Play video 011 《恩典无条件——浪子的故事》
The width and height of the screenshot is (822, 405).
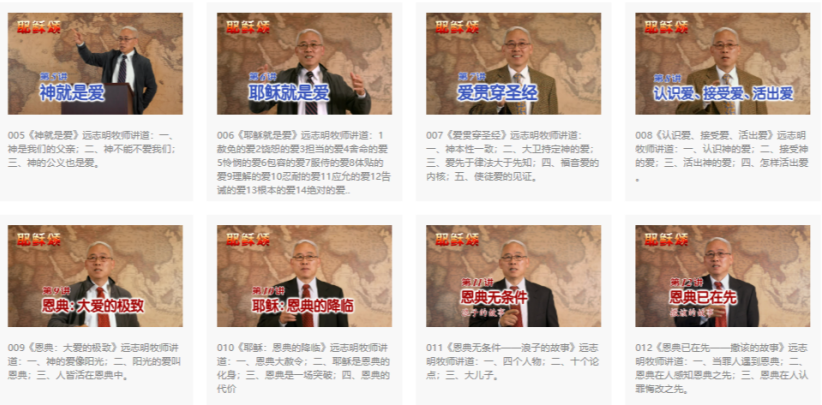[x=513, y=276]
